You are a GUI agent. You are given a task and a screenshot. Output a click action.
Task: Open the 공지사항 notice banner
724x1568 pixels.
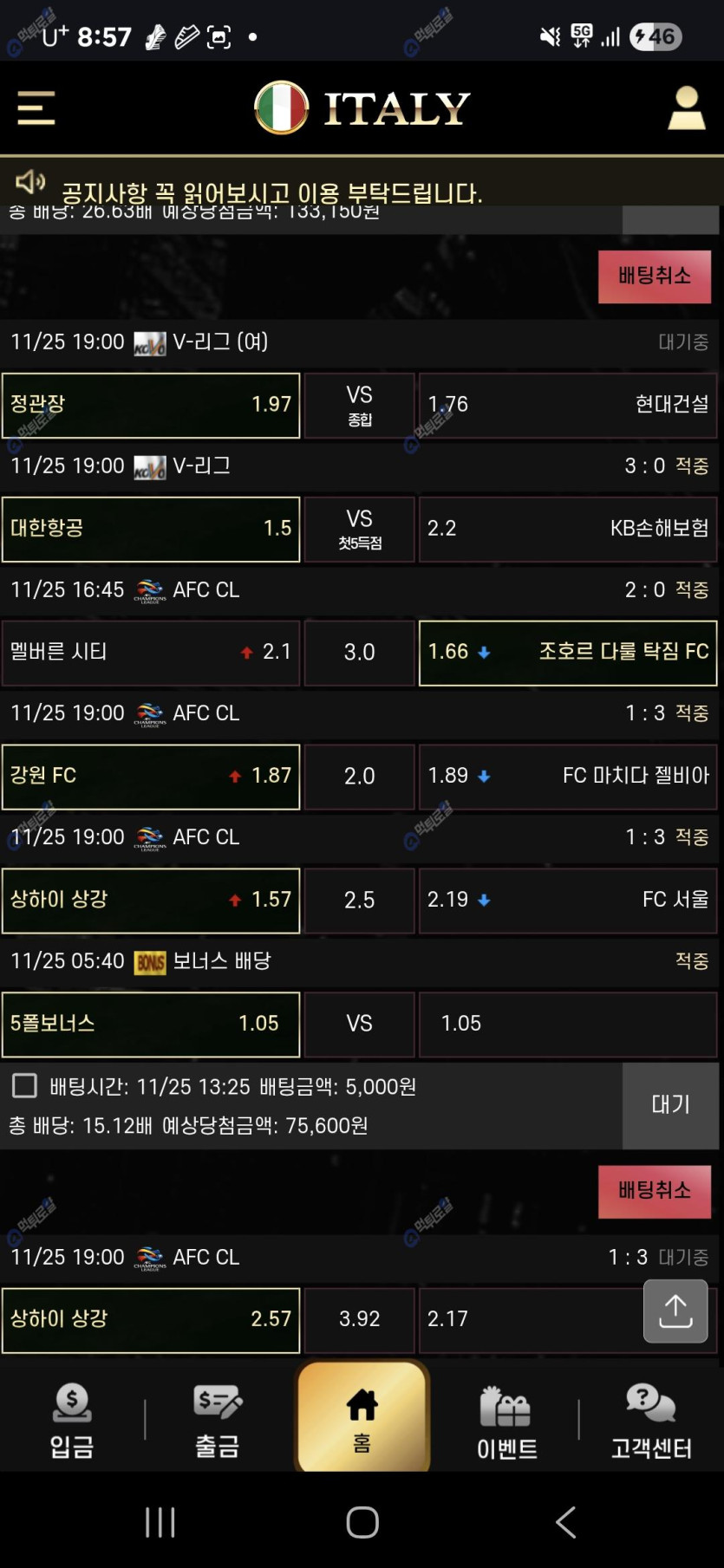point(271,192)
